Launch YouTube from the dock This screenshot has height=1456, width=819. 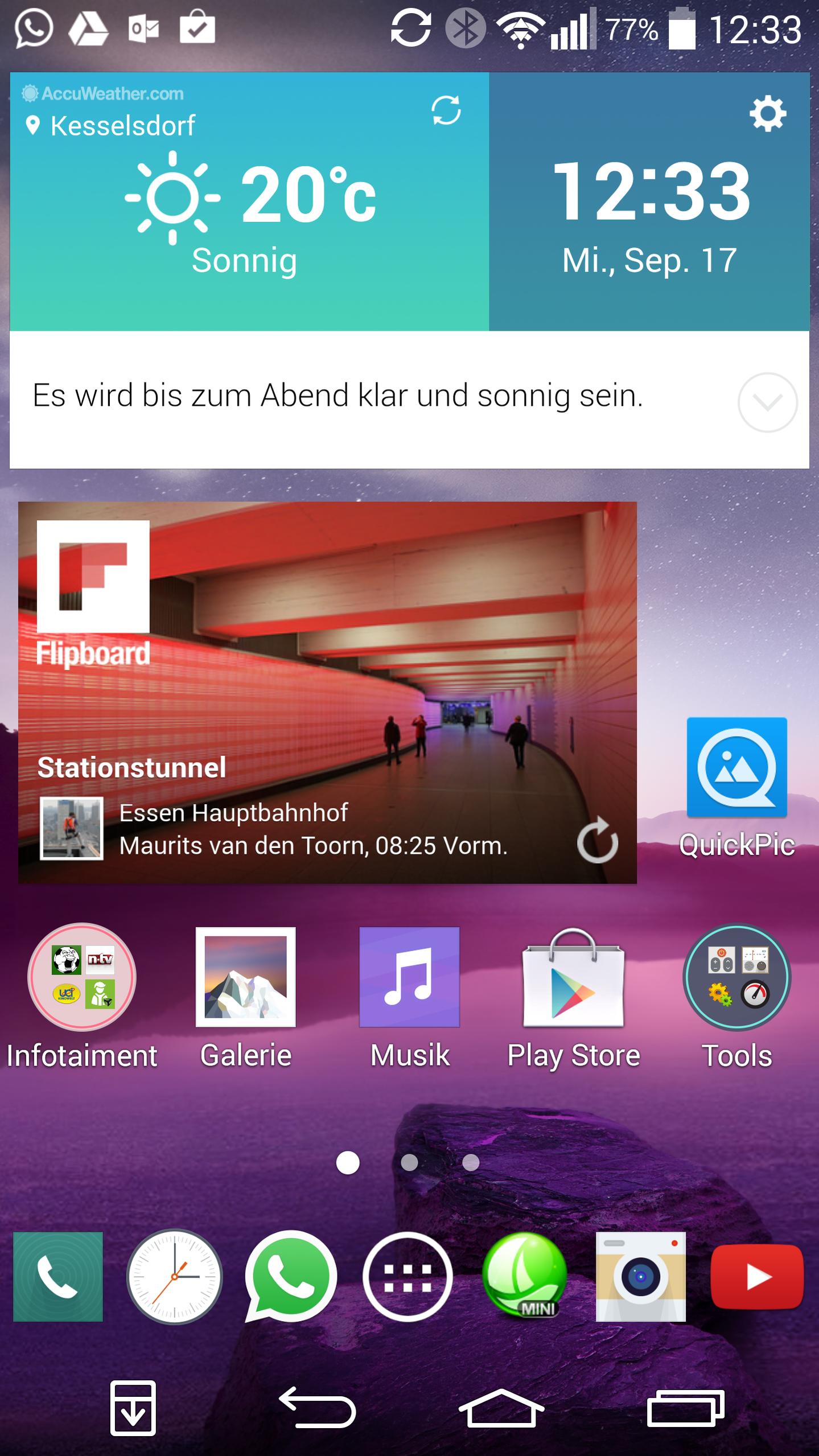757,1276
